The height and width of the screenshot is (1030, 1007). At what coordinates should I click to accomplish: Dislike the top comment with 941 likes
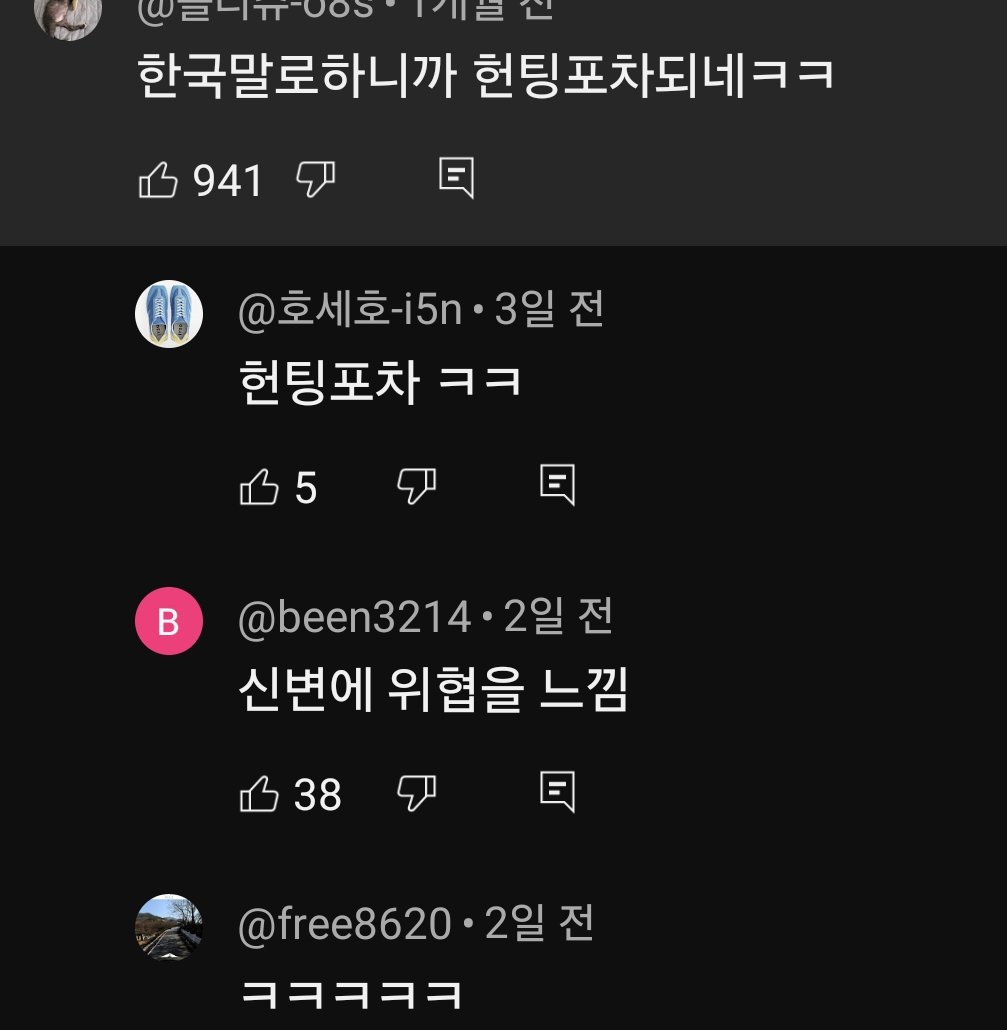pyautogui.click(x=316, y=180)
